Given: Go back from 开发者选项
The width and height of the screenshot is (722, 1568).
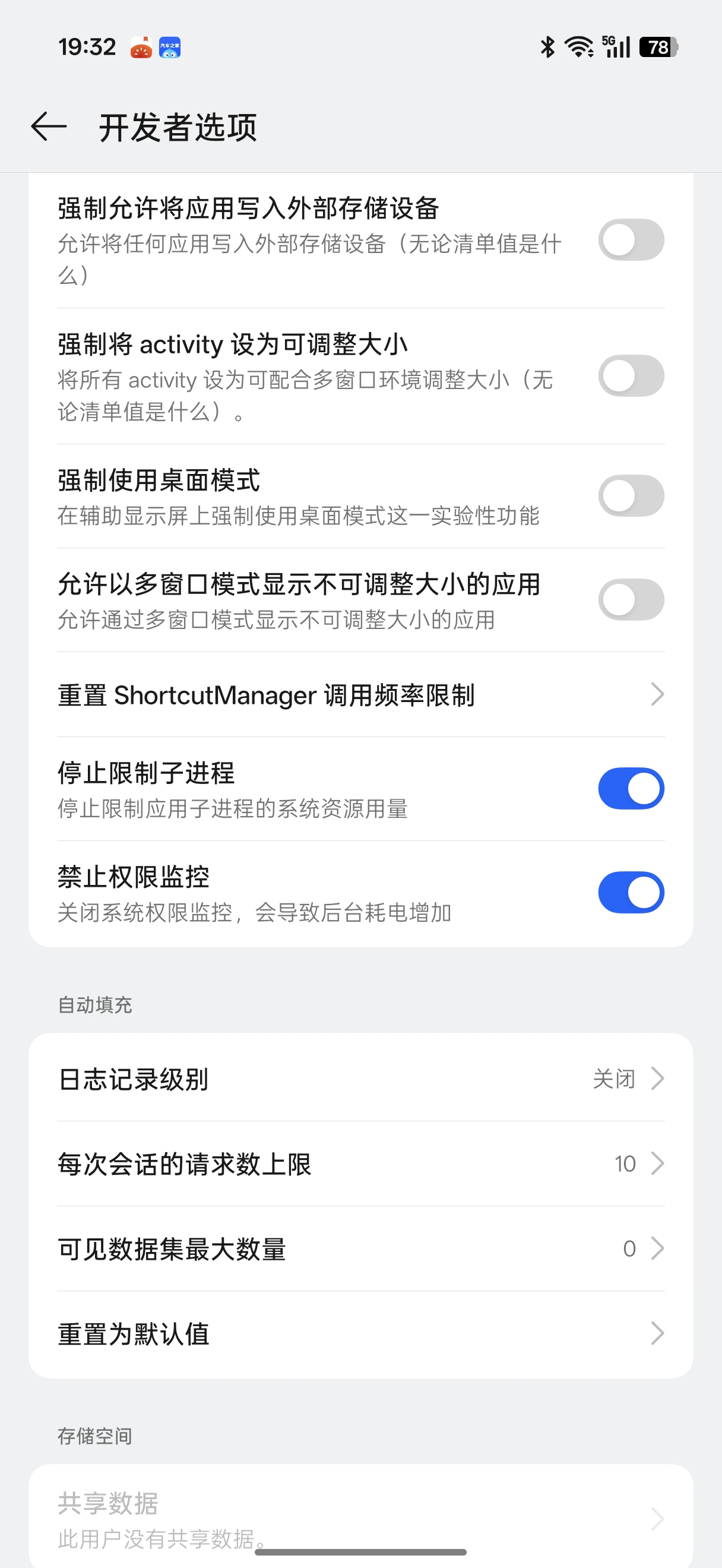Looking at the screenshot, I should coord(49,127).
